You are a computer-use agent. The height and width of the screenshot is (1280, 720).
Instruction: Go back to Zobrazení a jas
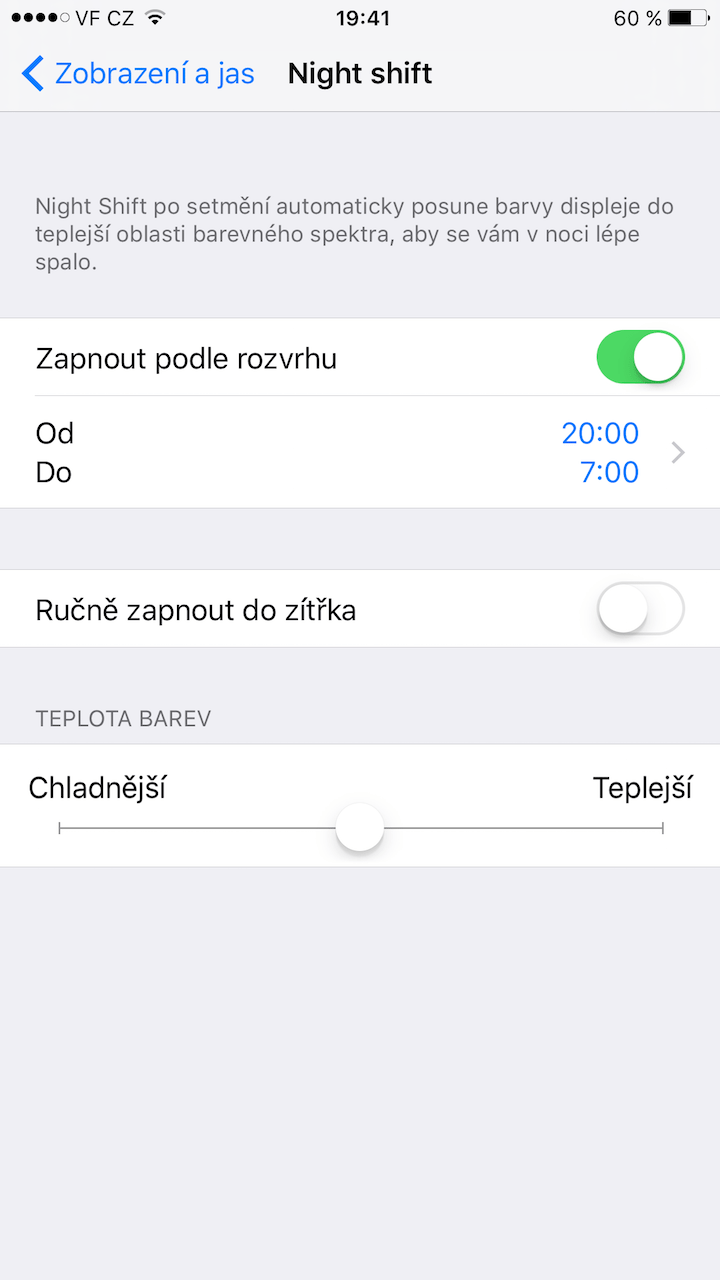pyautogui.click(x=138, y=74)
